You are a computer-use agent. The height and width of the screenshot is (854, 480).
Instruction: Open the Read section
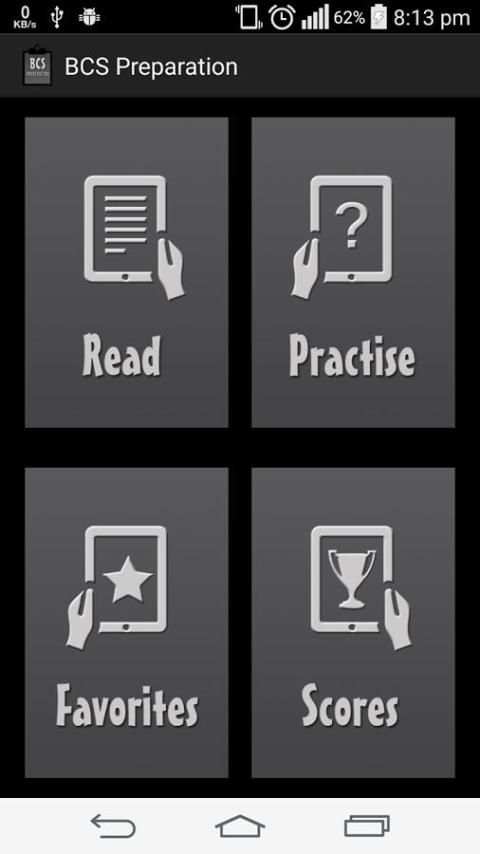click(x=126, y=272)
